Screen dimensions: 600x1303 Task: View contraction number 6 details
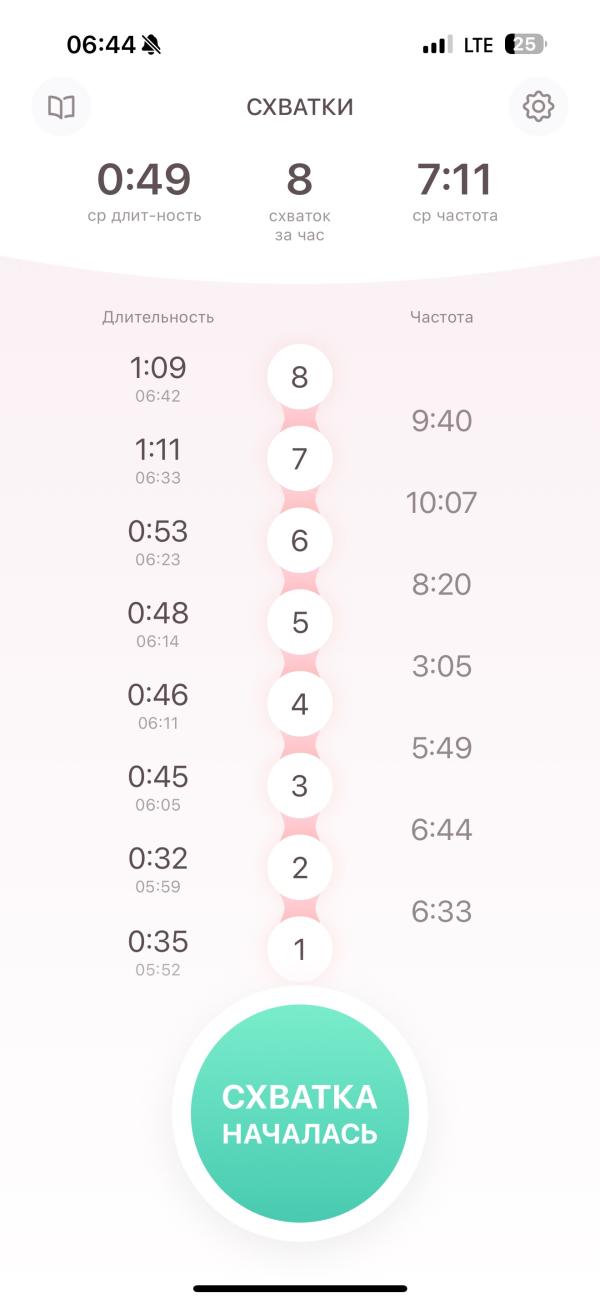pyautogui.click(x=300, y=541)
